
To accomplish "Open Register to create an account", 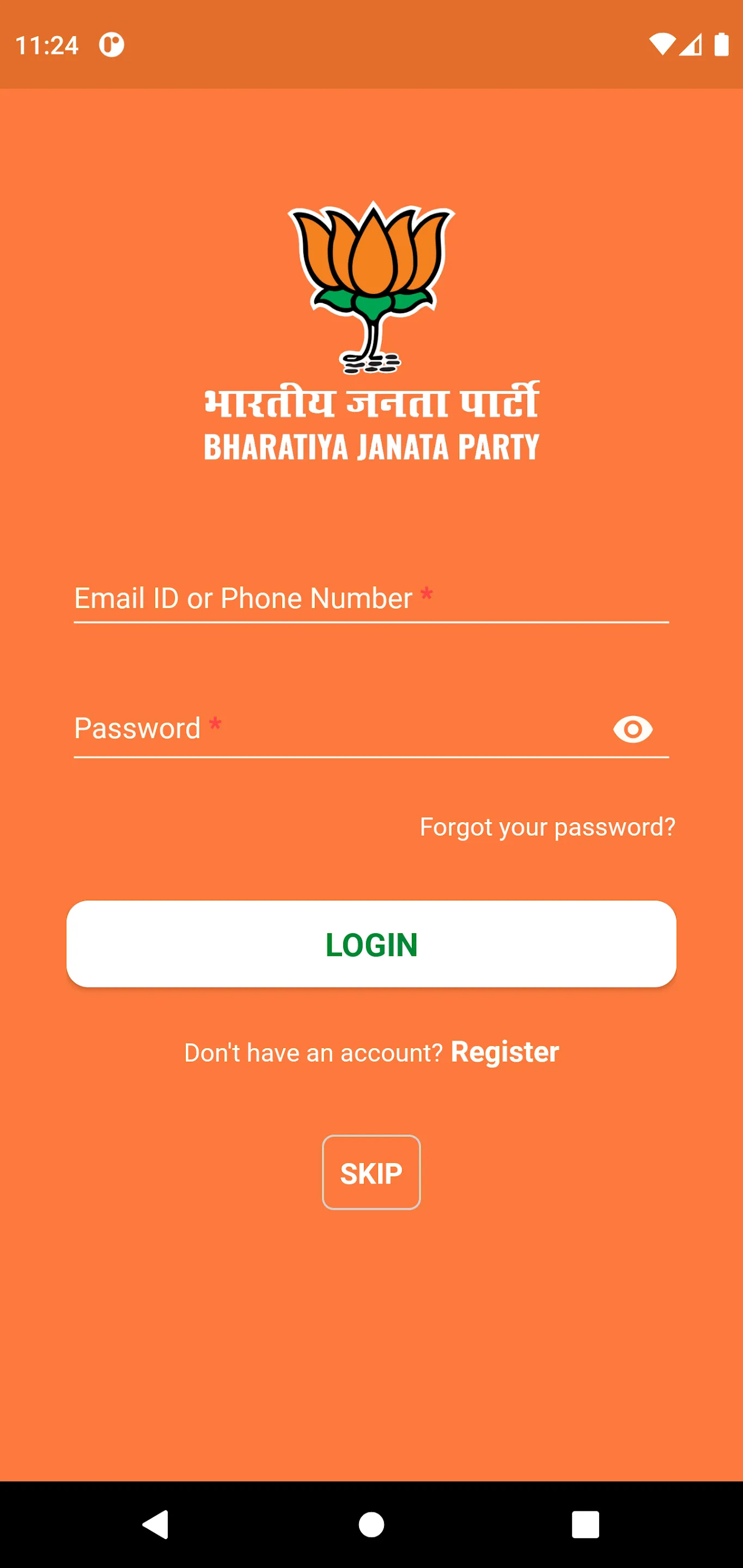I will coord(504,1052).
